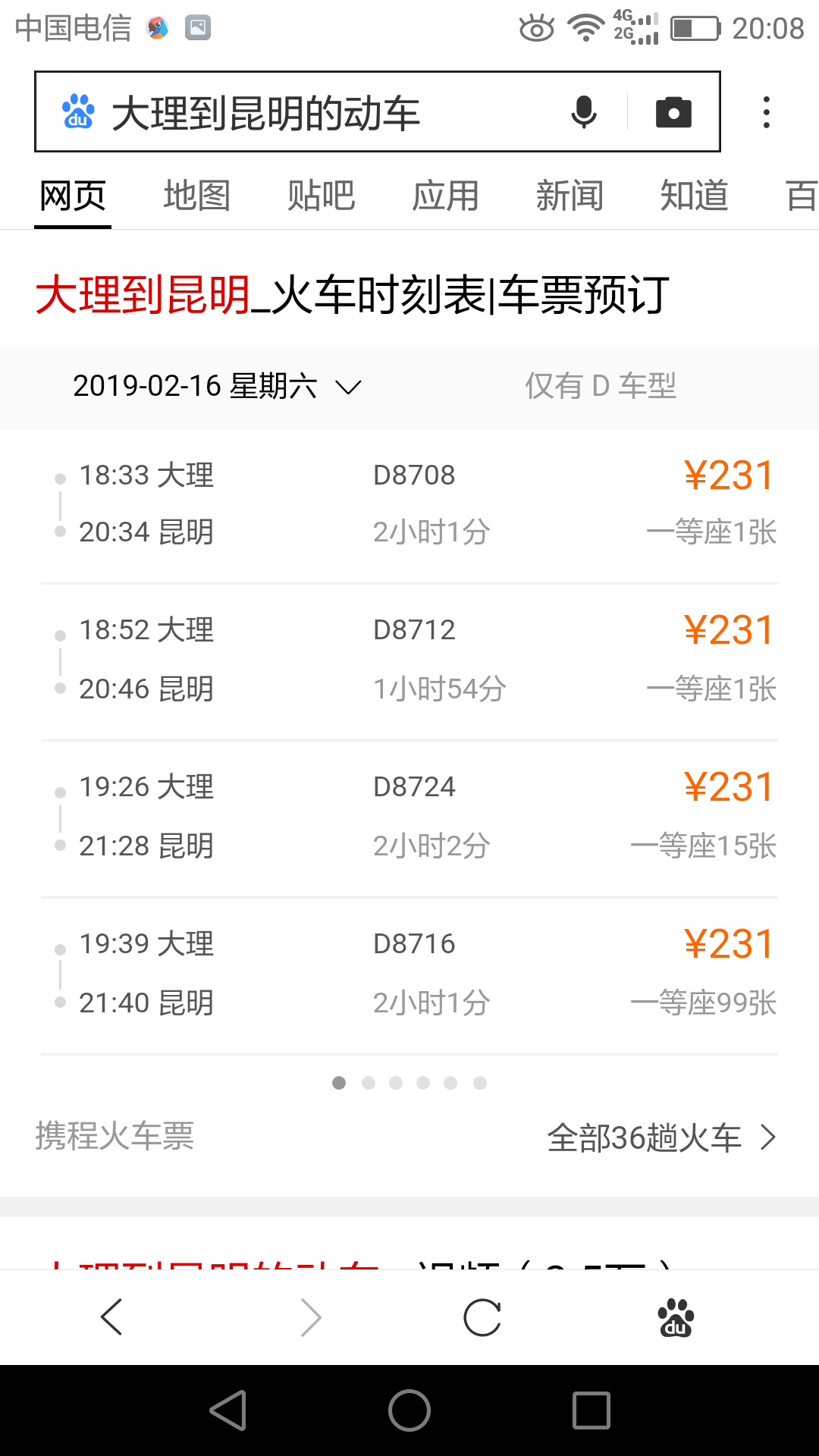Open Baidu home from the bottom toolbar
Image resolution: width=819 pixels, height=1456 pixels.
point(675,1317)
